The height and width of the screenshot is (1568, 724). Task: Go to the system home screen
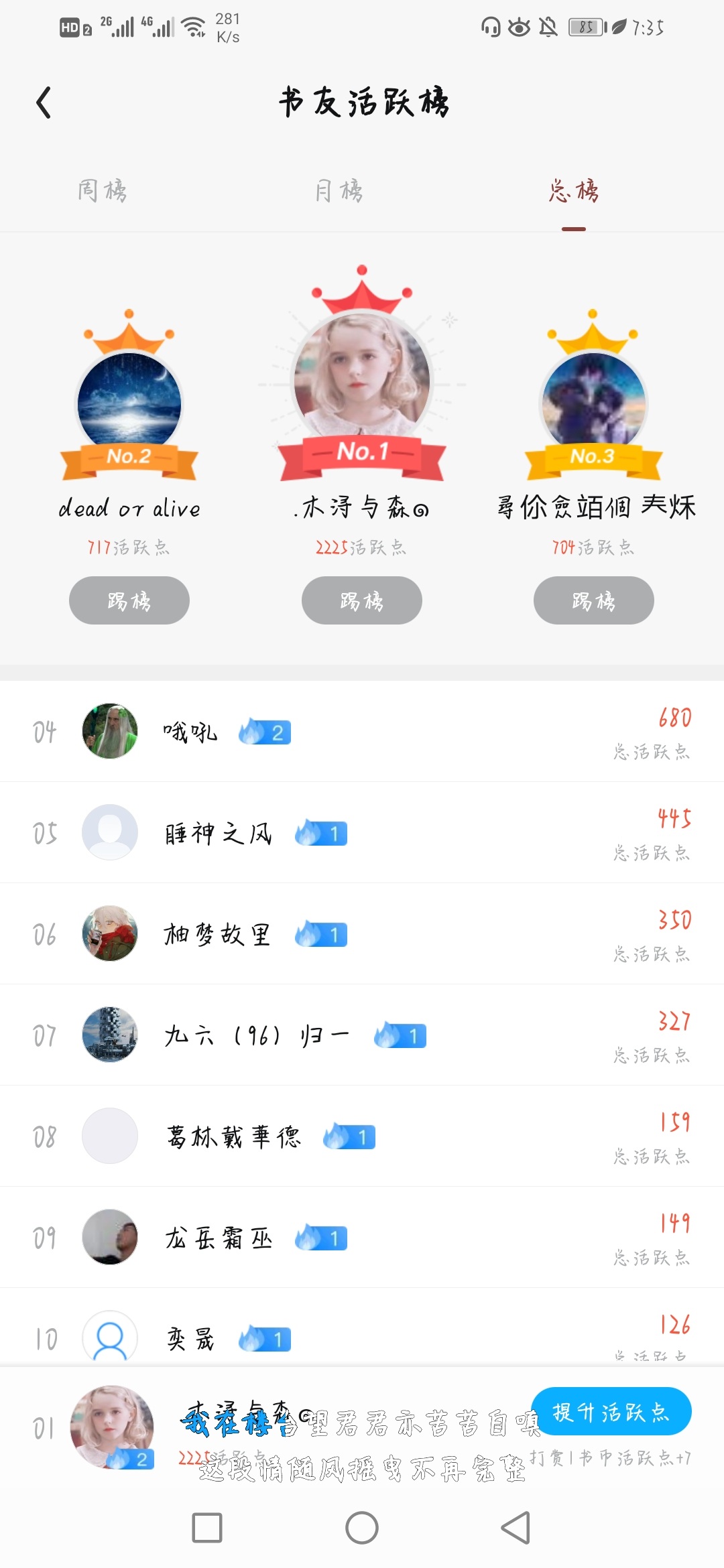362,1528
